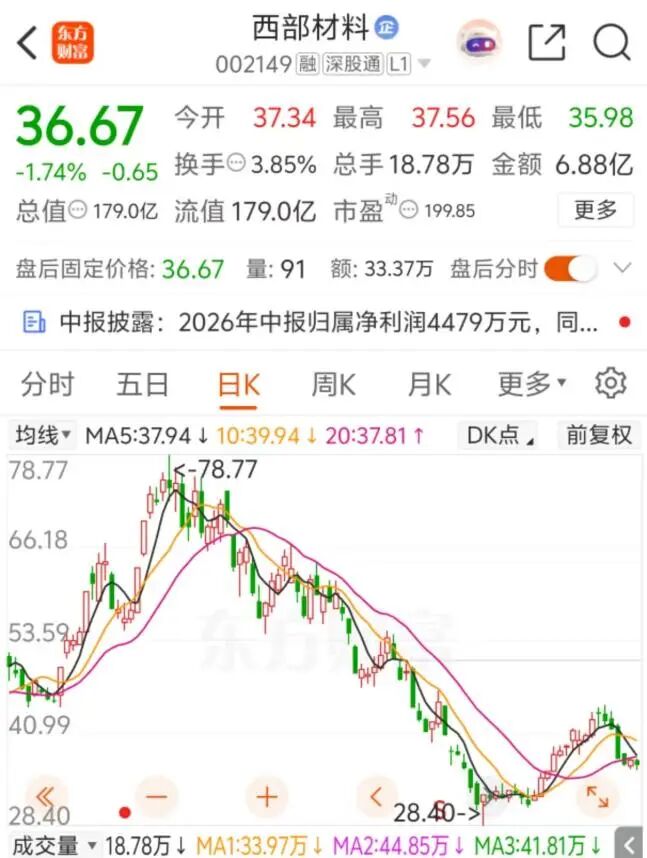Open chart settings gear icon
Viewport: 647px width, 858px height.
(x=610, y=383)
